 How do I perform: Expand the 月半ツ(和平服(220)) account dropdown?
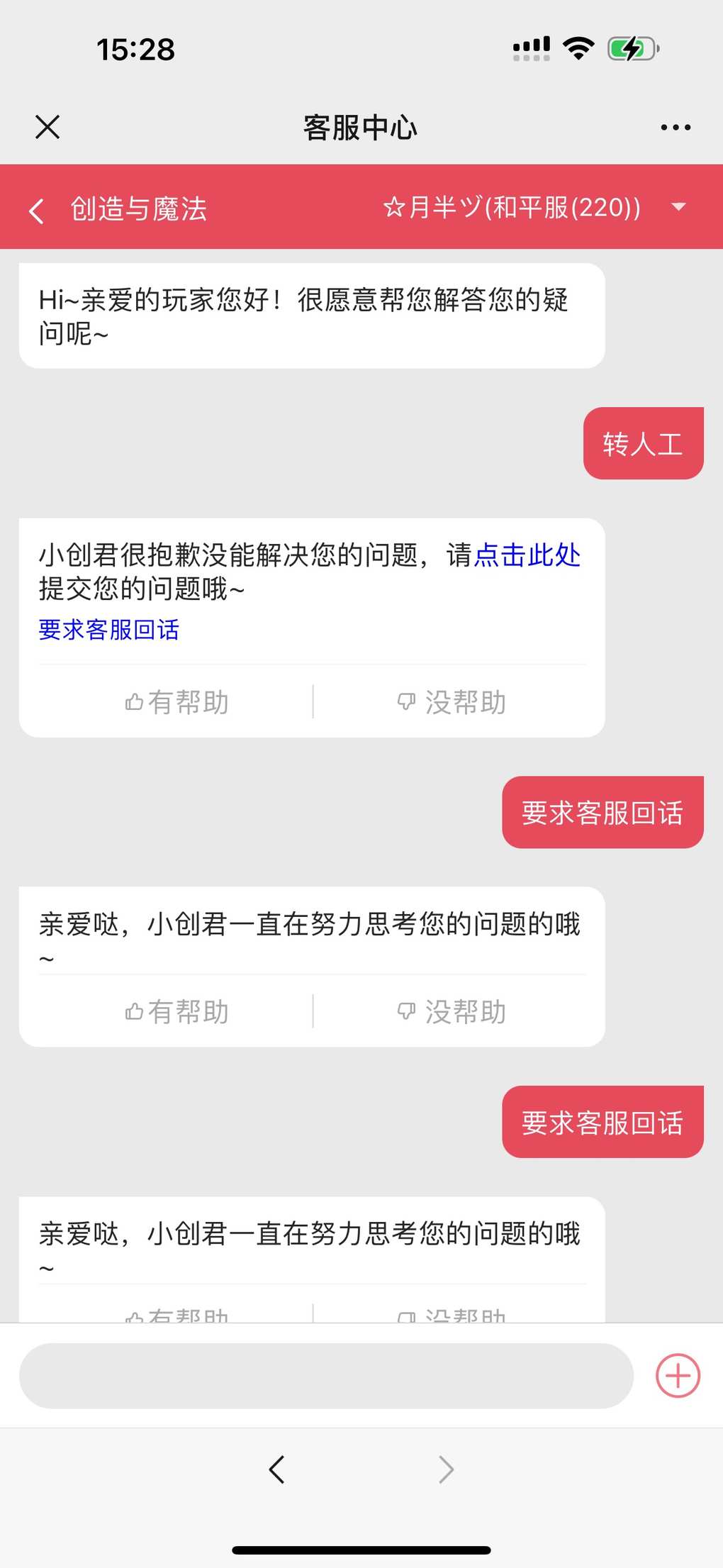(678, 207)
